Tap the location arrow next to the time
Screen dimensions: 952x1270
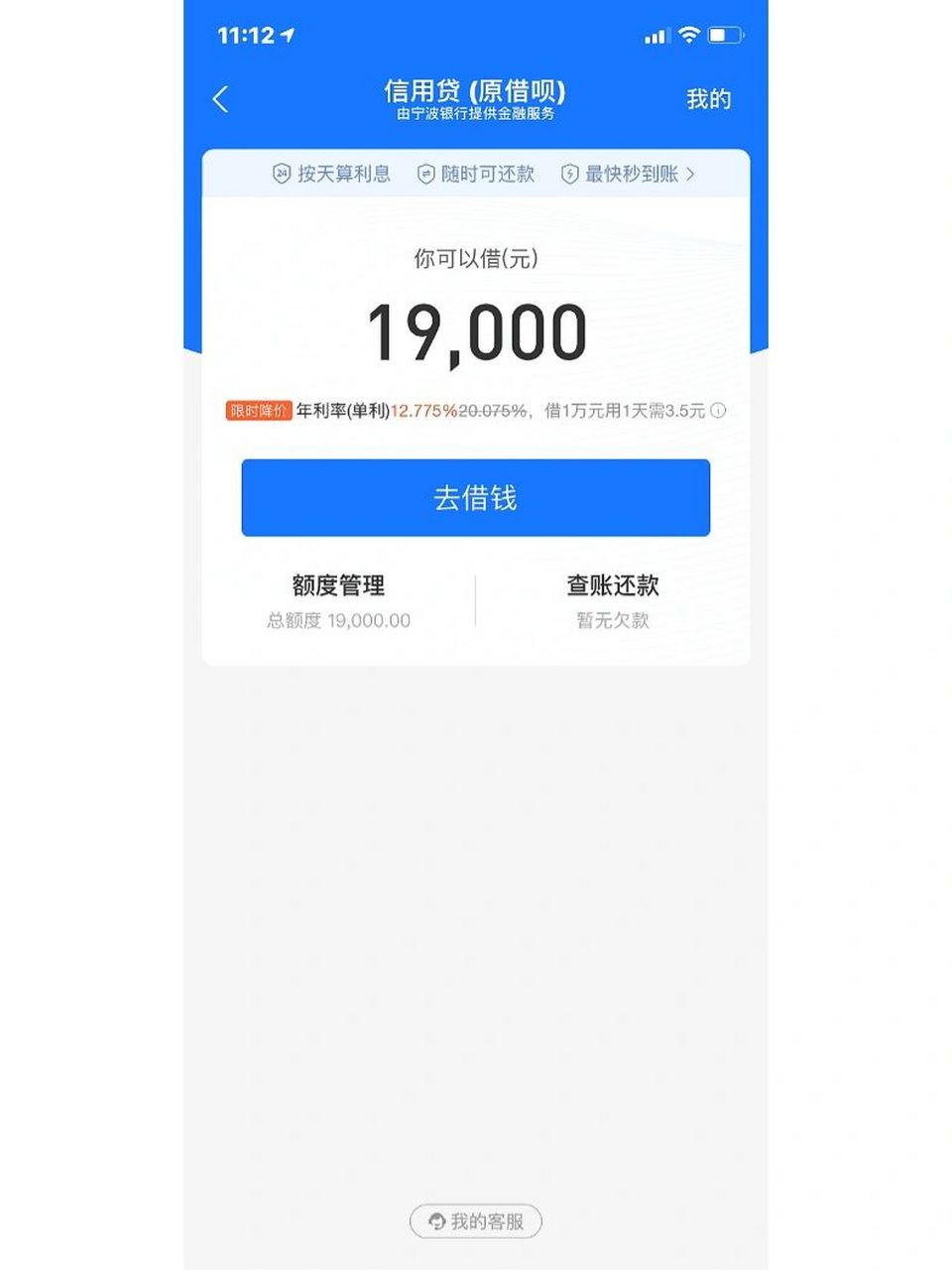tap(287, 33)
